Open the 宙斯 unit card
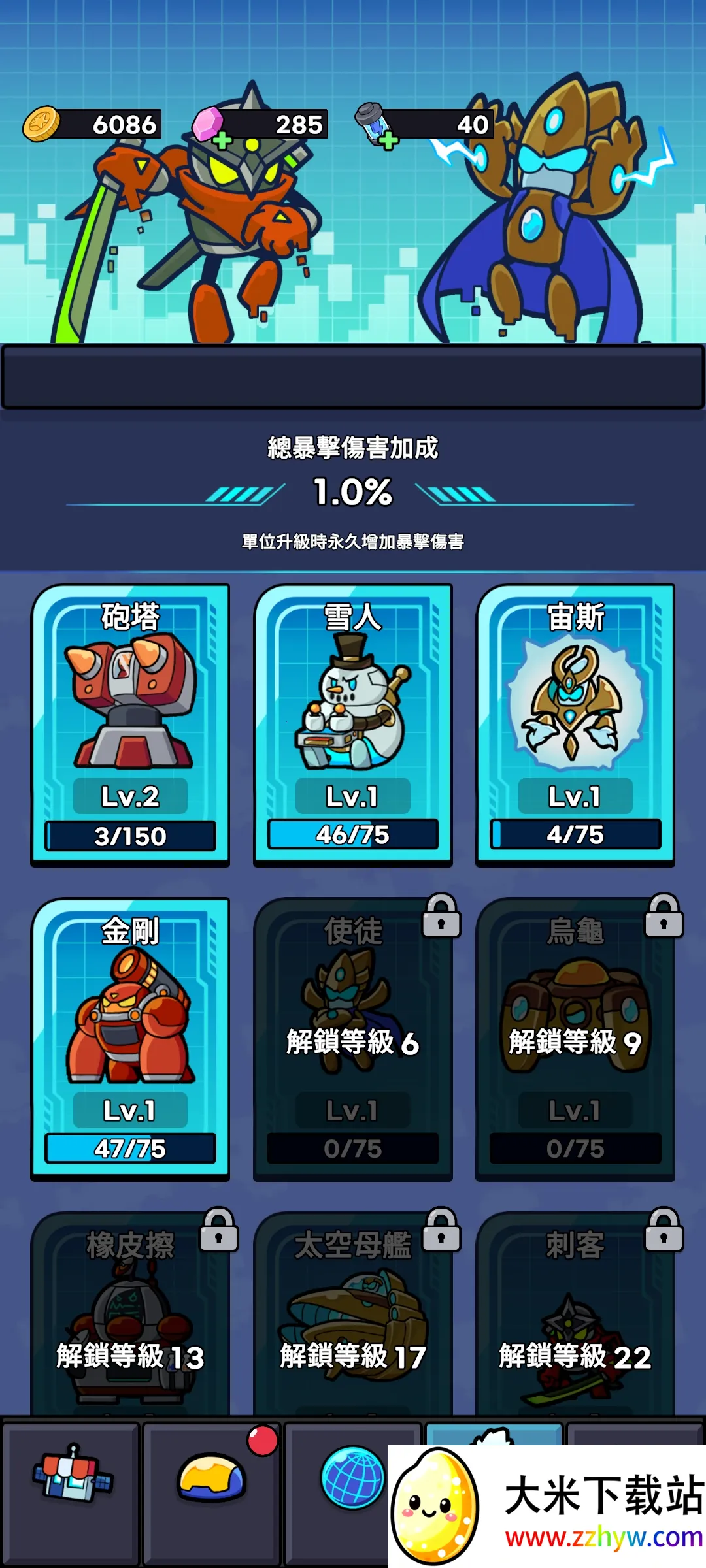 coord(575,724)
